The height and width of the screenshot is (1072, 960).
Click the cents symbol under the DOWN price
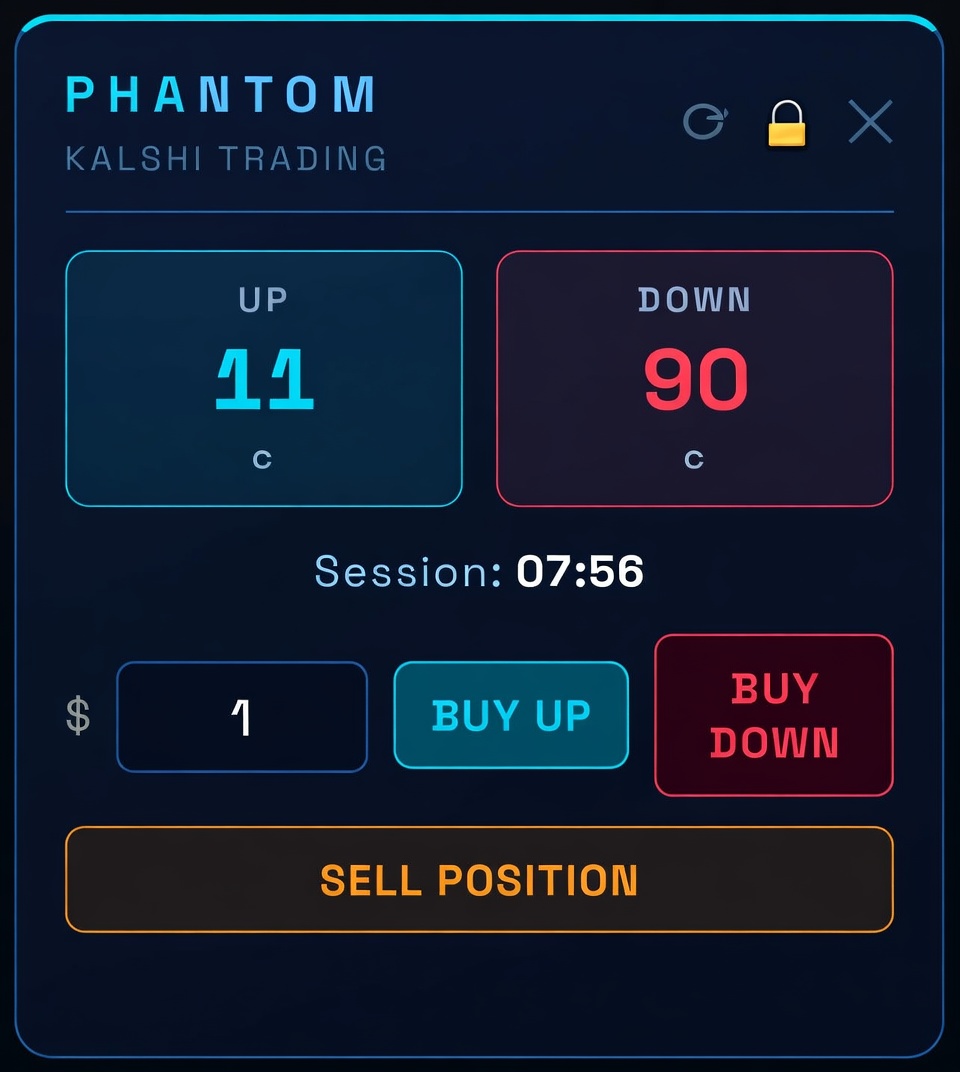[x=694, y=459]
